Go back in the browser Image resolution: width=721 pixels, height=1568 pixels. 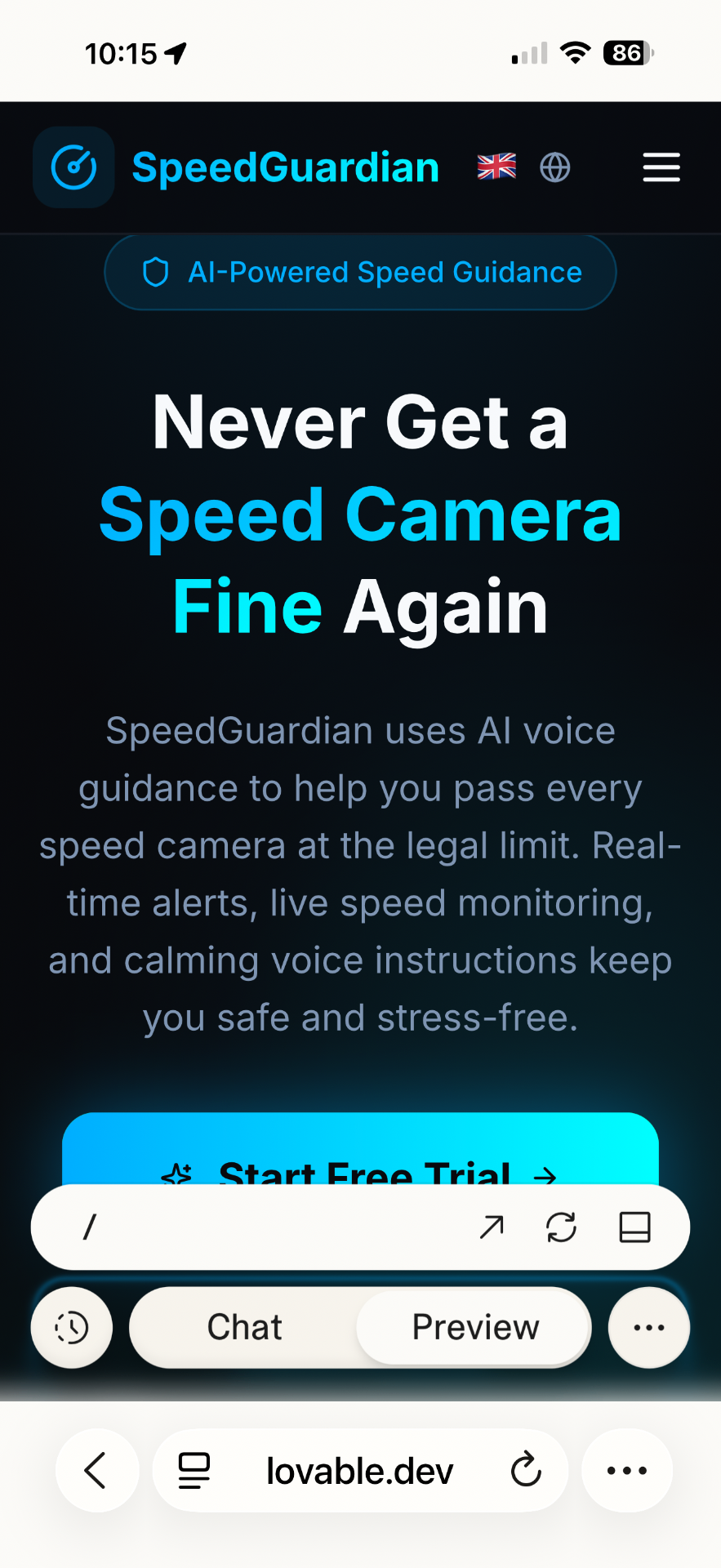click(96, 1471)
